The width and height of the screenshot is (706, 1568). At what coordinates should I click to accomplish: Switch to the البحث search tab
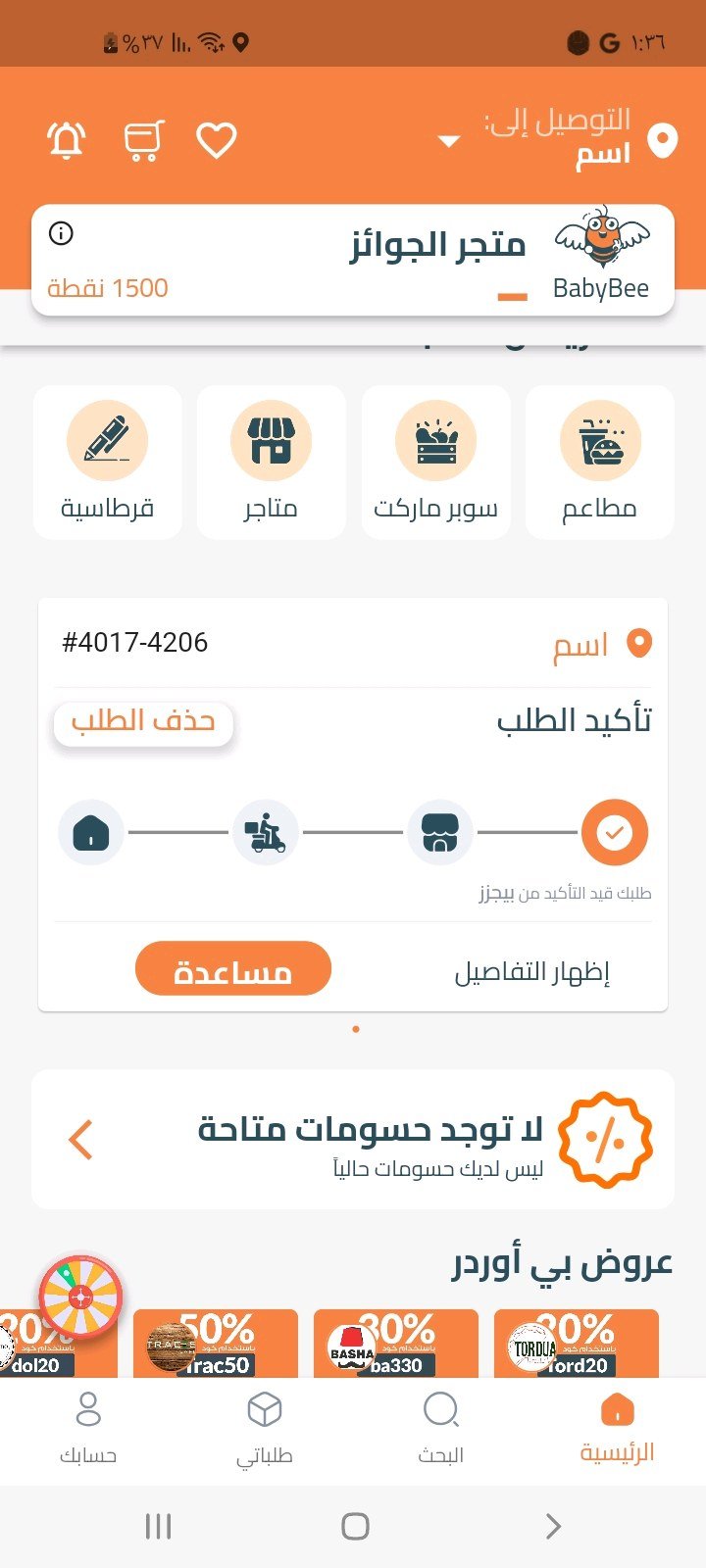[440, 1428]
